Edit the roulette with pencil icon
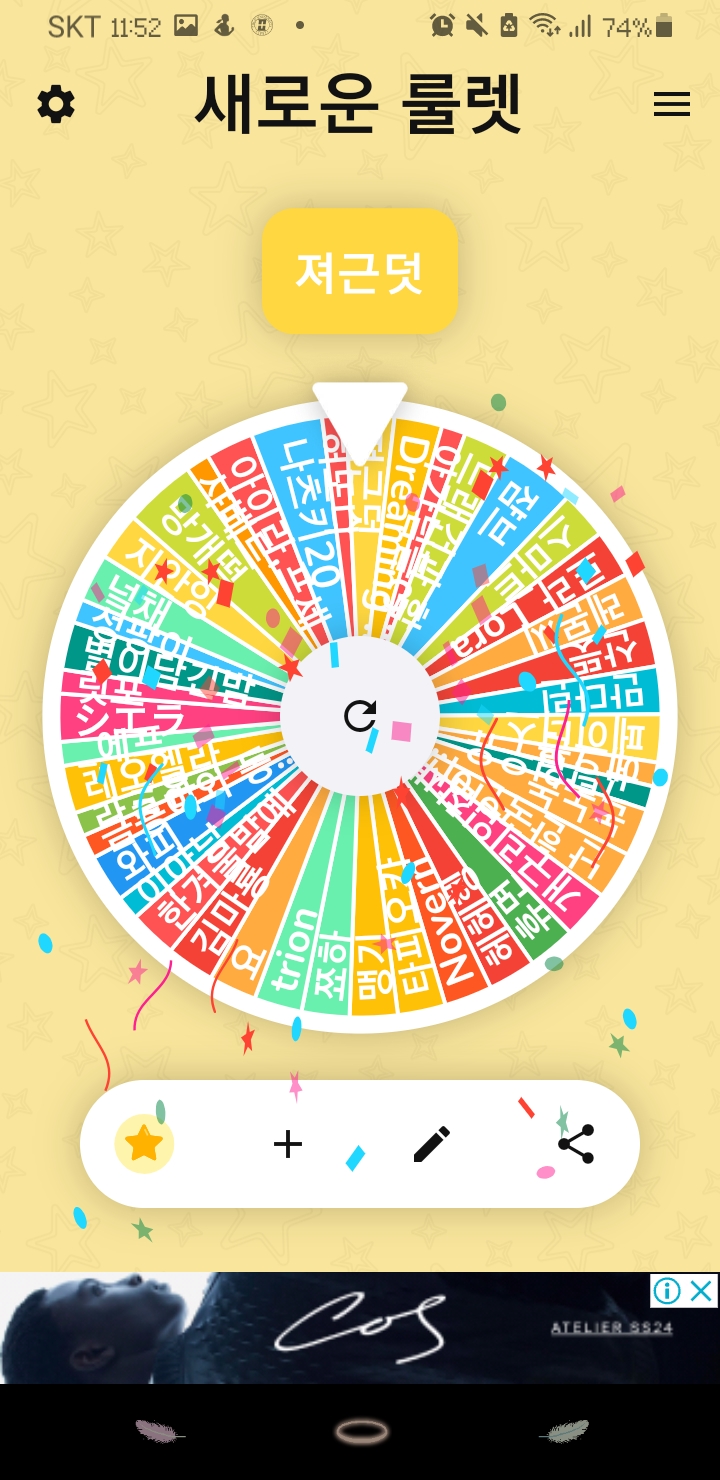This screenshot has width=720, height=1480. coord(432,1144)
